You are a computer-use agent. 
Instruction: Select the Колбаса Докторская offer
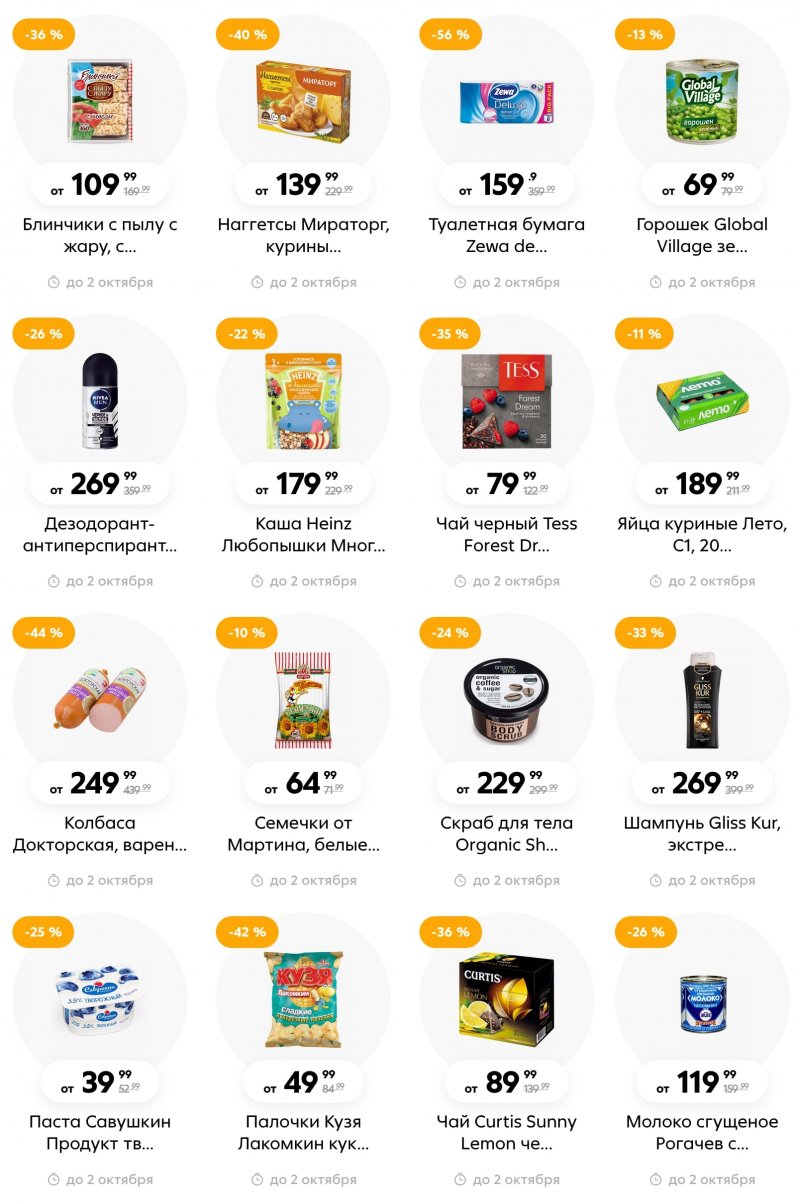[100, 700]
